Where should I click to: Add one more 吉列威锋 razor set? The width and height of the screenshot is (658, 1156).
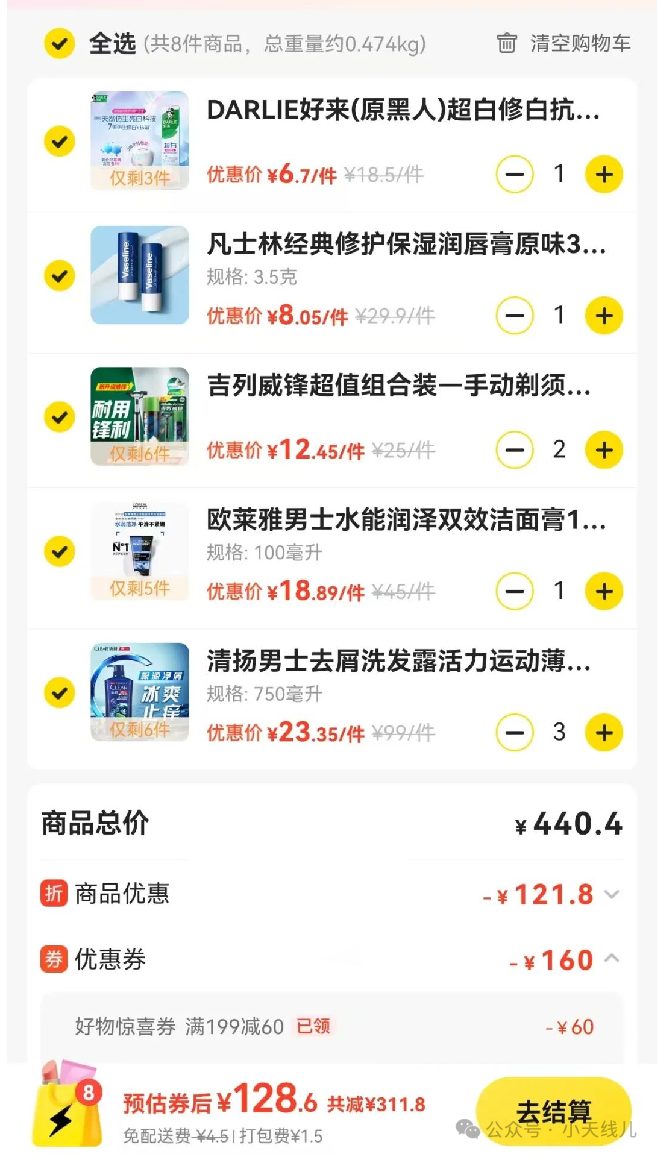pyautogui.click(x=603, y=450)
